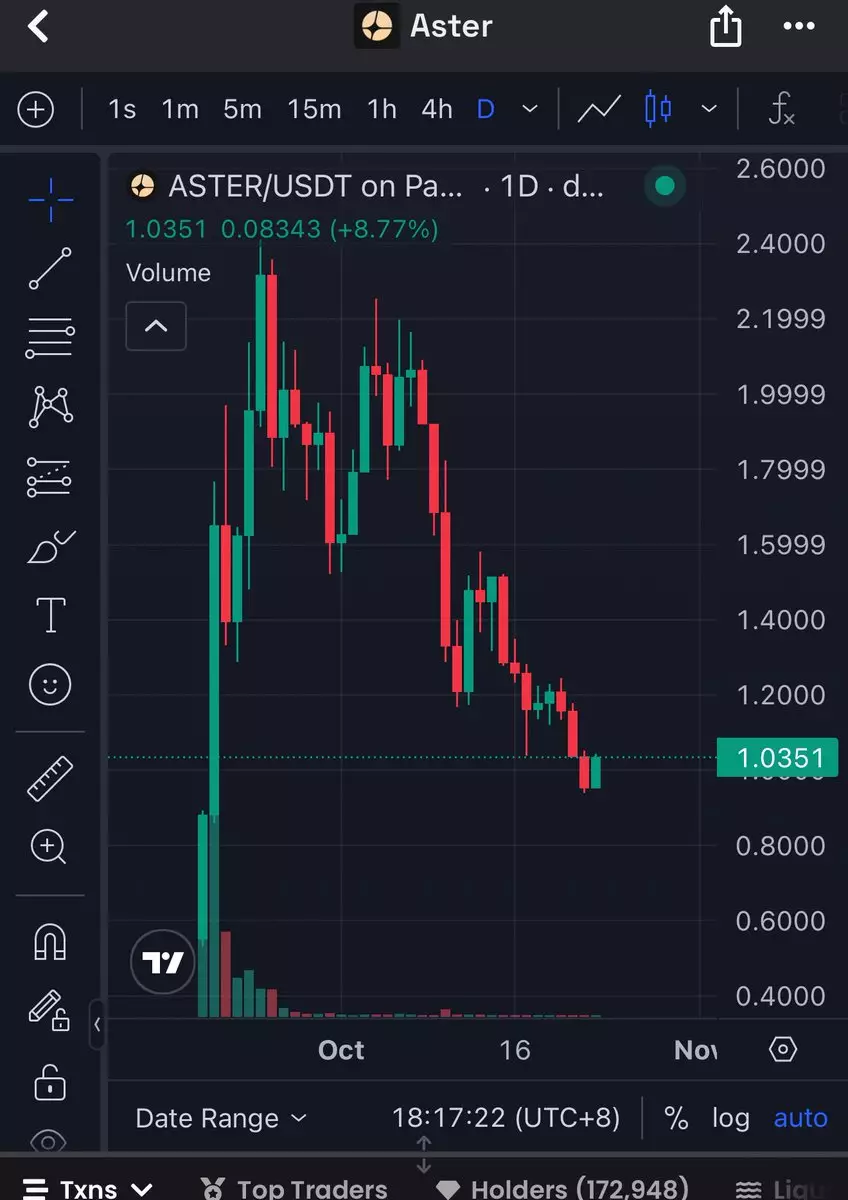Choose the 15m interval
This screenshot has height=1200, width=848.
pyautogui.click(x=314, y=109)
